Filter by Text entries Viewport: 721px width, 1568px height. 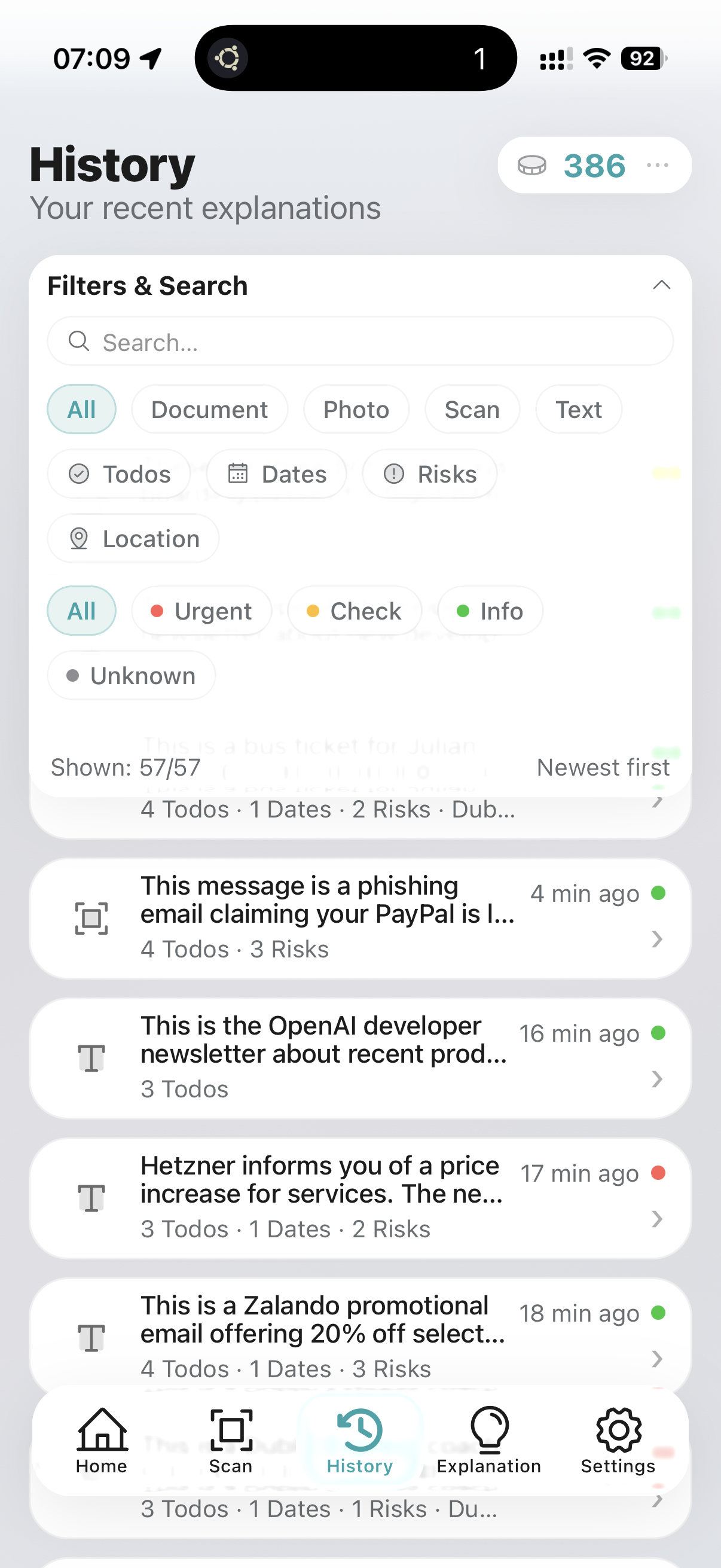click(x=578, y=410)
